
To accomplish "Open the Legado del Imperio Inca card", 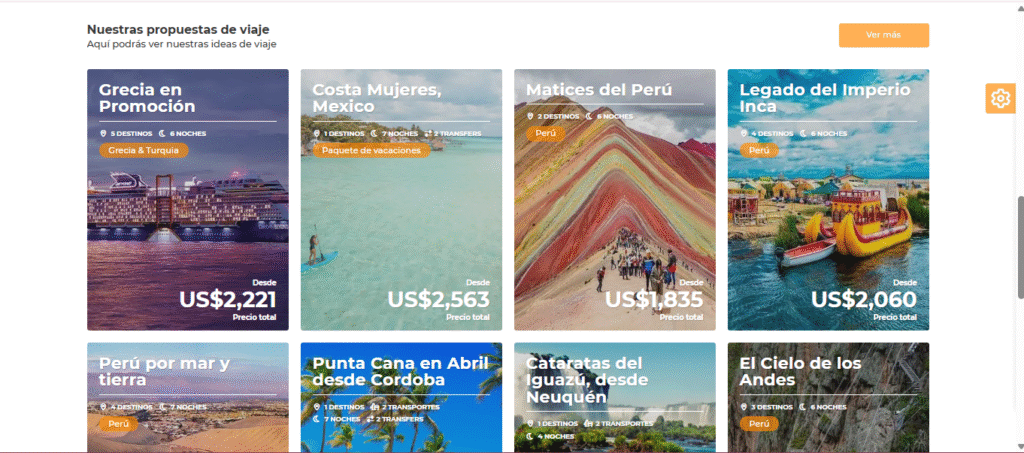I will click(828, 200).
